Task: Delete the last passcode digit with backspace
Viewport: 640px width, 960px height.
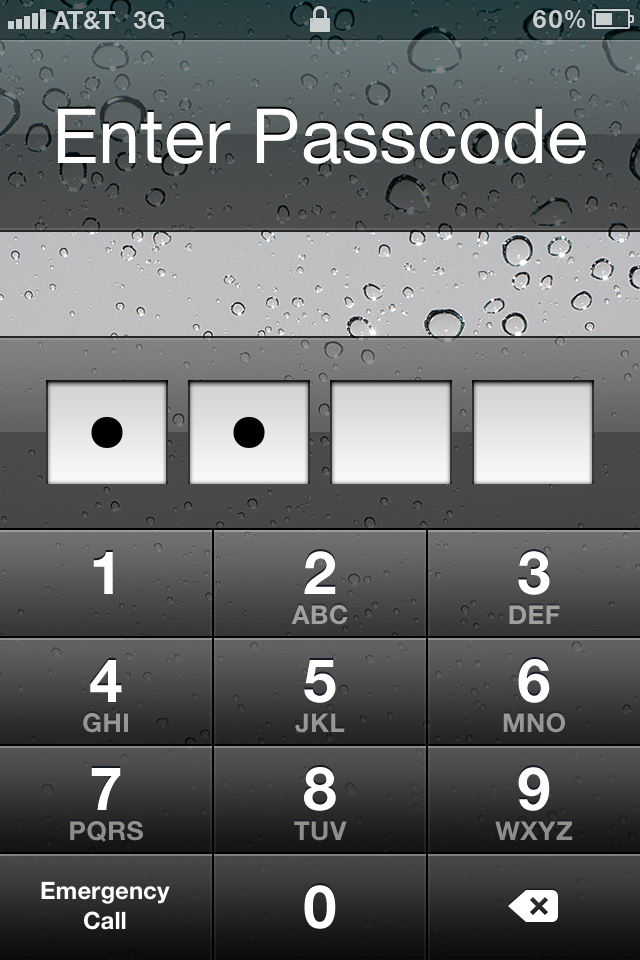Action: [534, 907]
